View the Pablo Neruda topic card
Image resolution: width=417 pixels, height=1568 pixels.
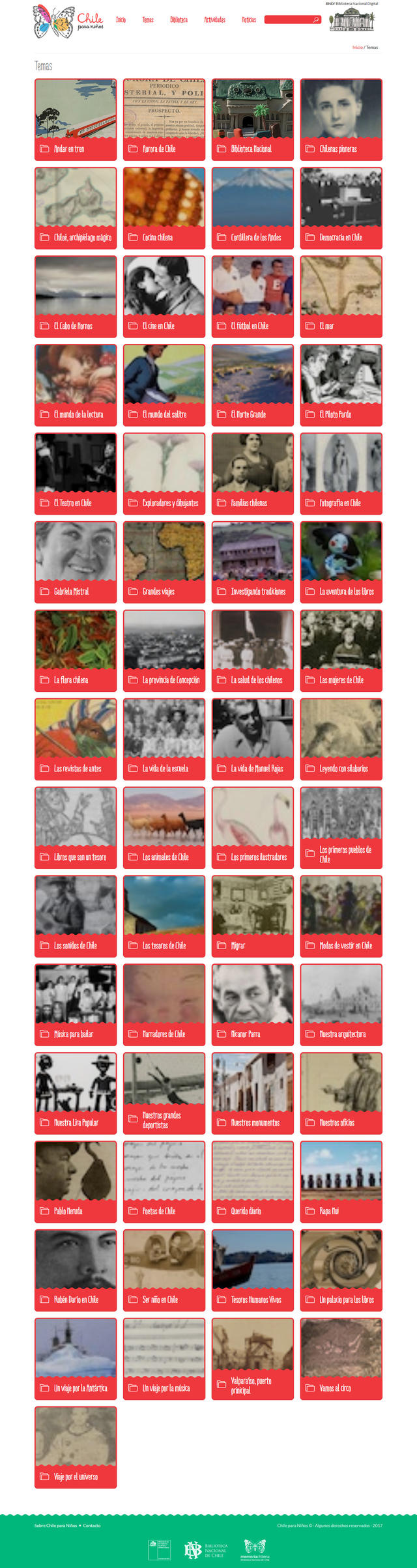pyautogui.click(x=76, y=1181)
